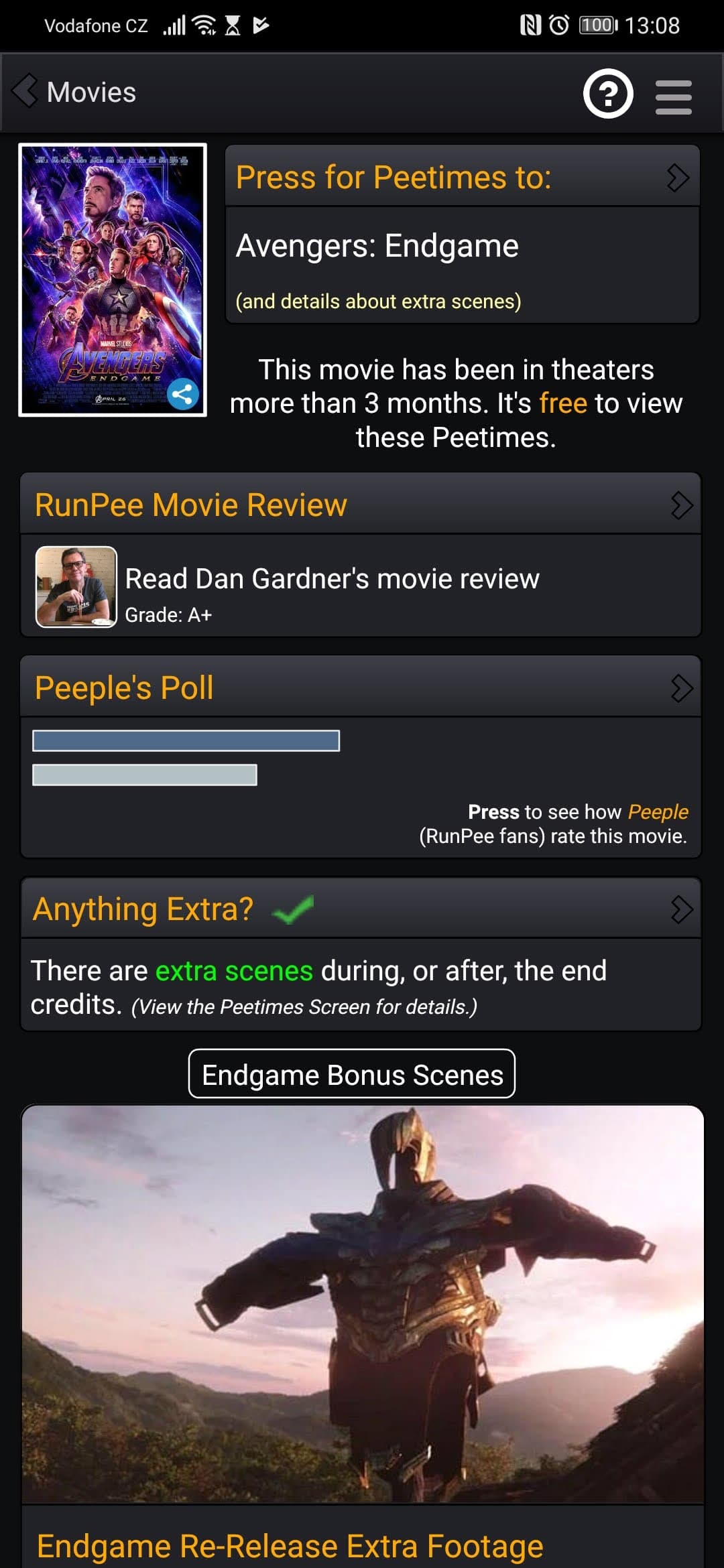The height and width of the screenshot is (1568, 724).
Task: Open the Thanos armor scarecrow image card
Action: pos(363,1304)
